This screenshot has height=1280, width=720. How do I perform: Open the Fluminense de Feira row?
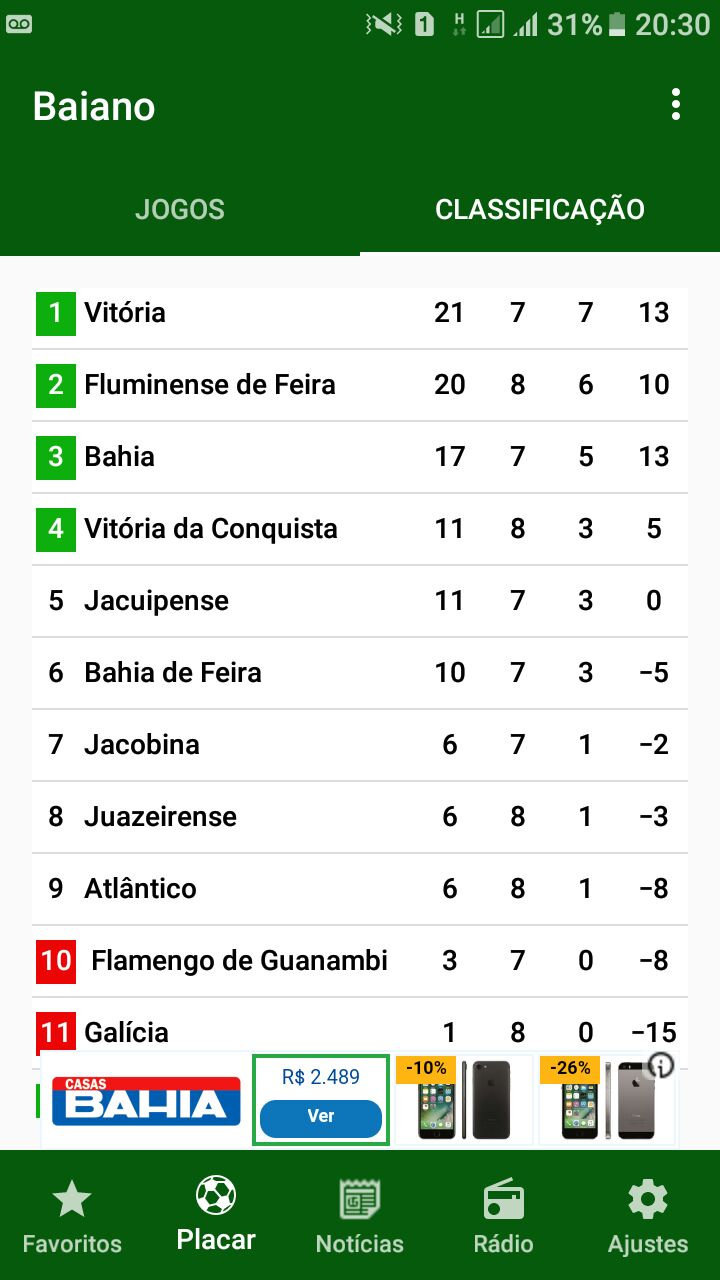tap(360, 385)
